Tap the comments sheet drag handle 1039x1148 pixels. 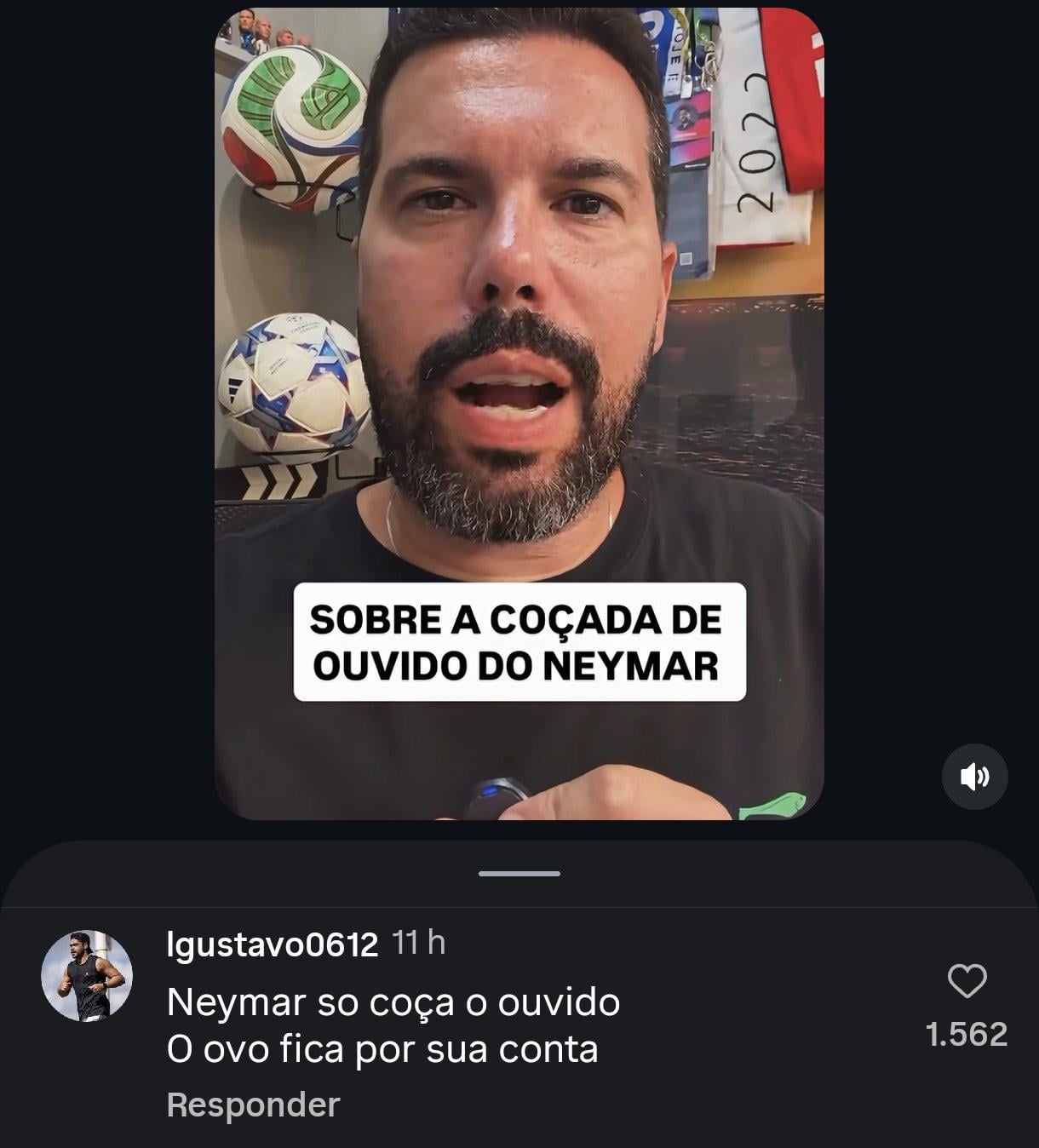pos(519,874)
